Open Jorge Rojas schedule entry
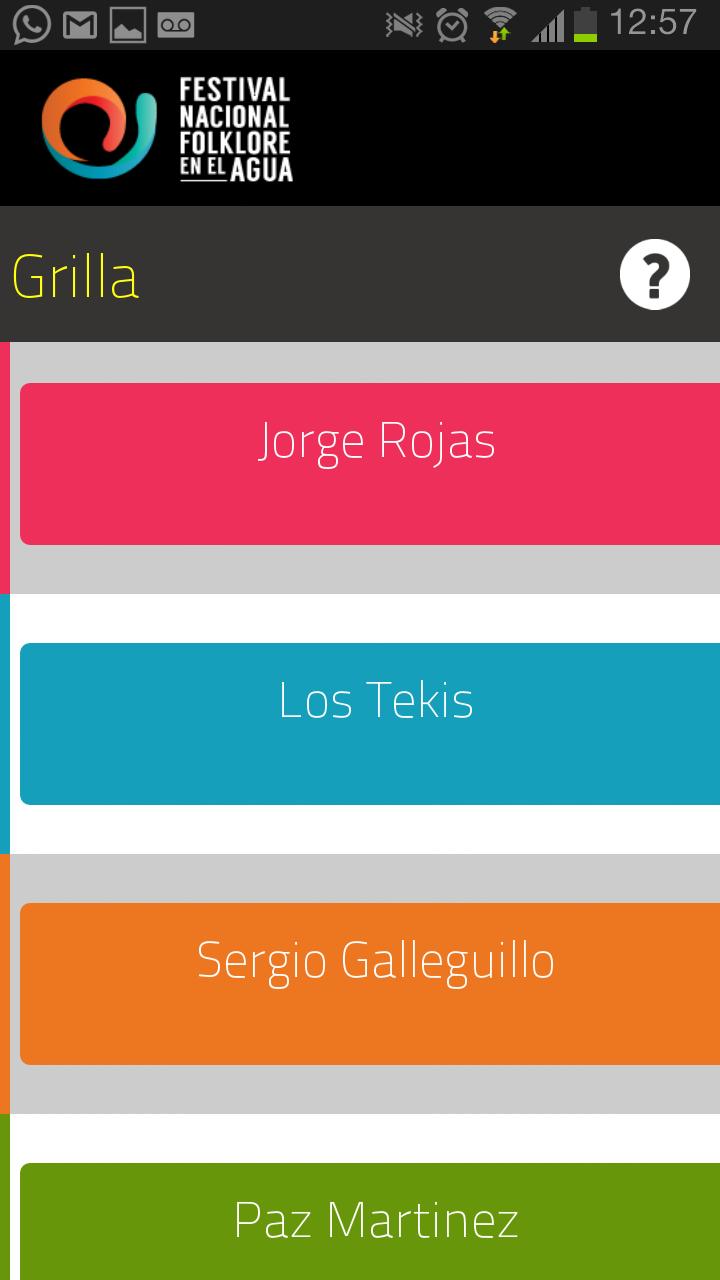The height and width of the screenshot is (1280, 720). pos(374,463)
